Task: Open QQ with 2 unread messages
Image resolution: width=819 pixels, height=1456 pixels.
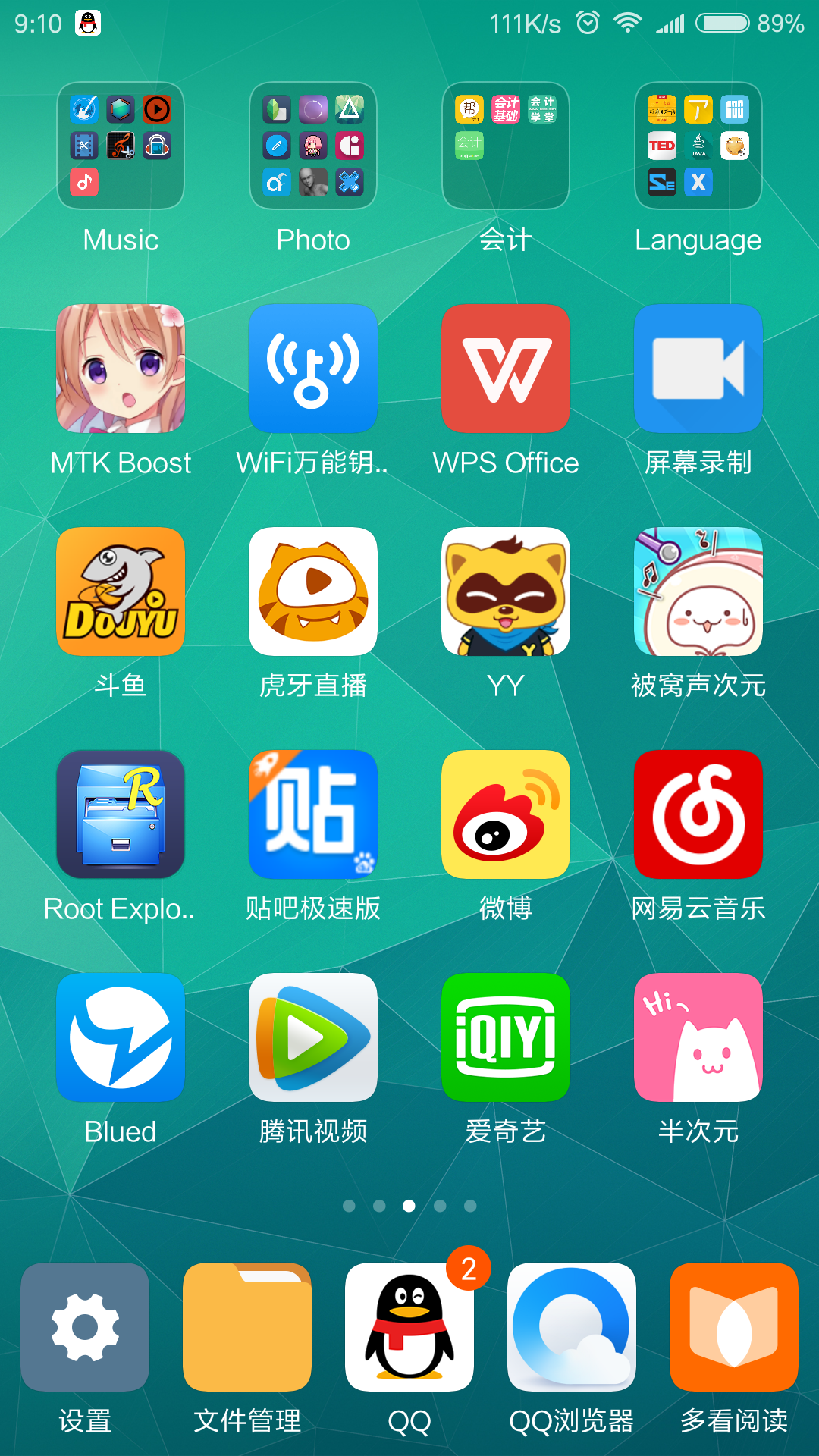Action: 409,1327
